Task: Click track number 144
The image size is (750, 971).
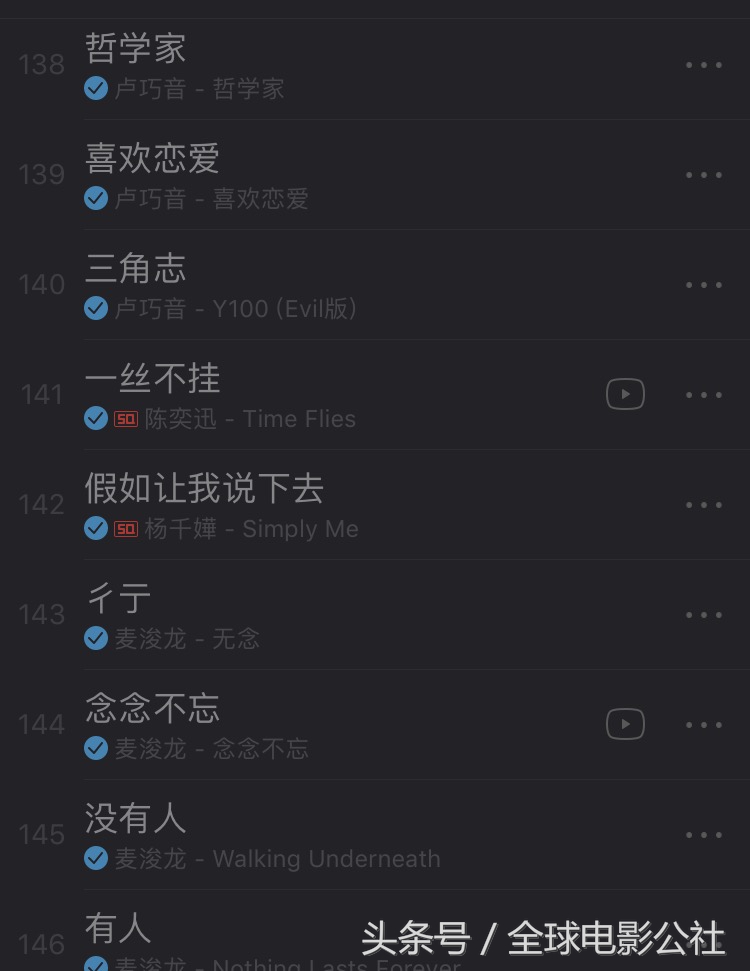Action: (40, 724)
